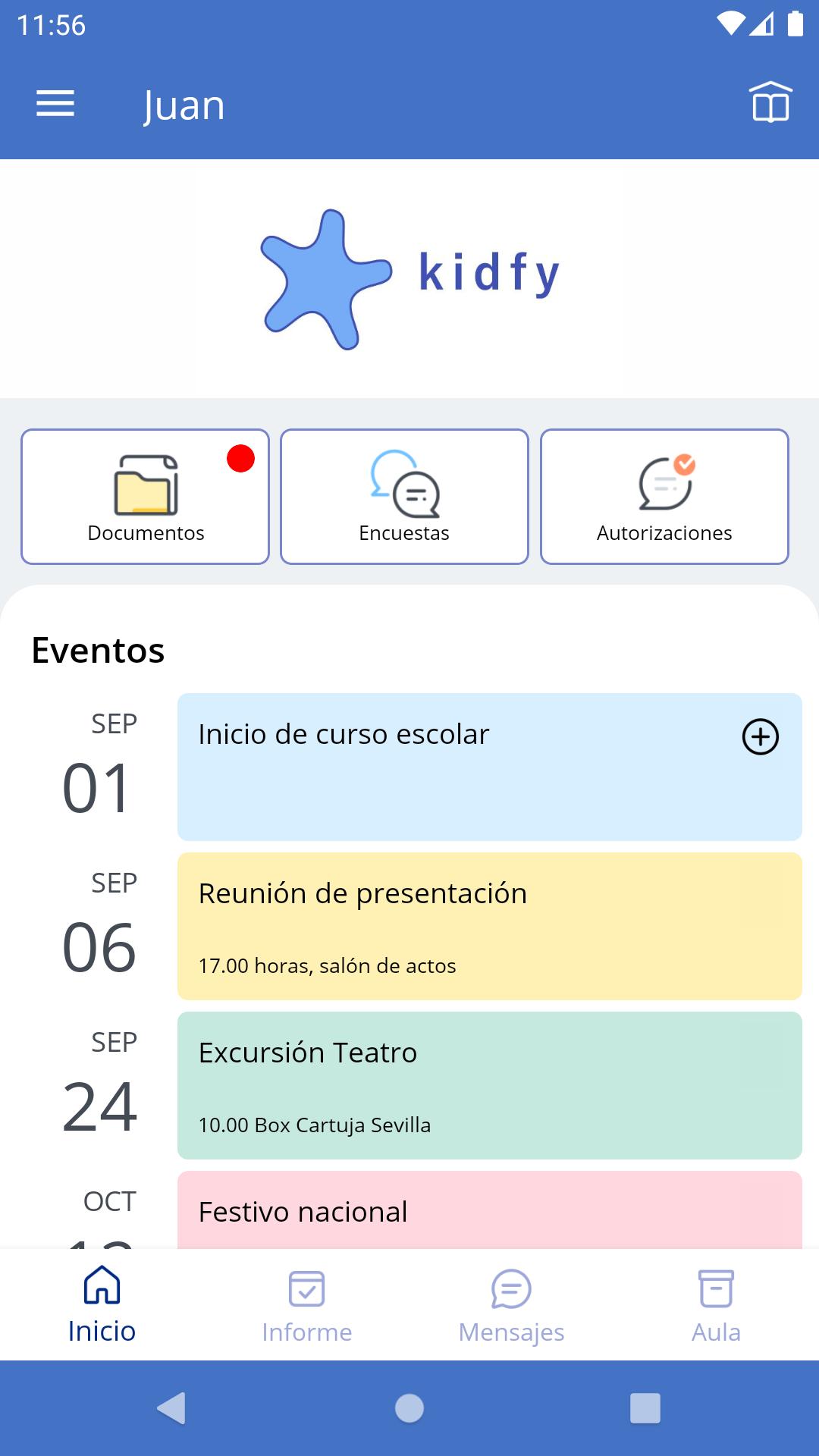819x1456 pixels.
Task: Open the Excursión Teatro event
Action: tap(489, 1085)
